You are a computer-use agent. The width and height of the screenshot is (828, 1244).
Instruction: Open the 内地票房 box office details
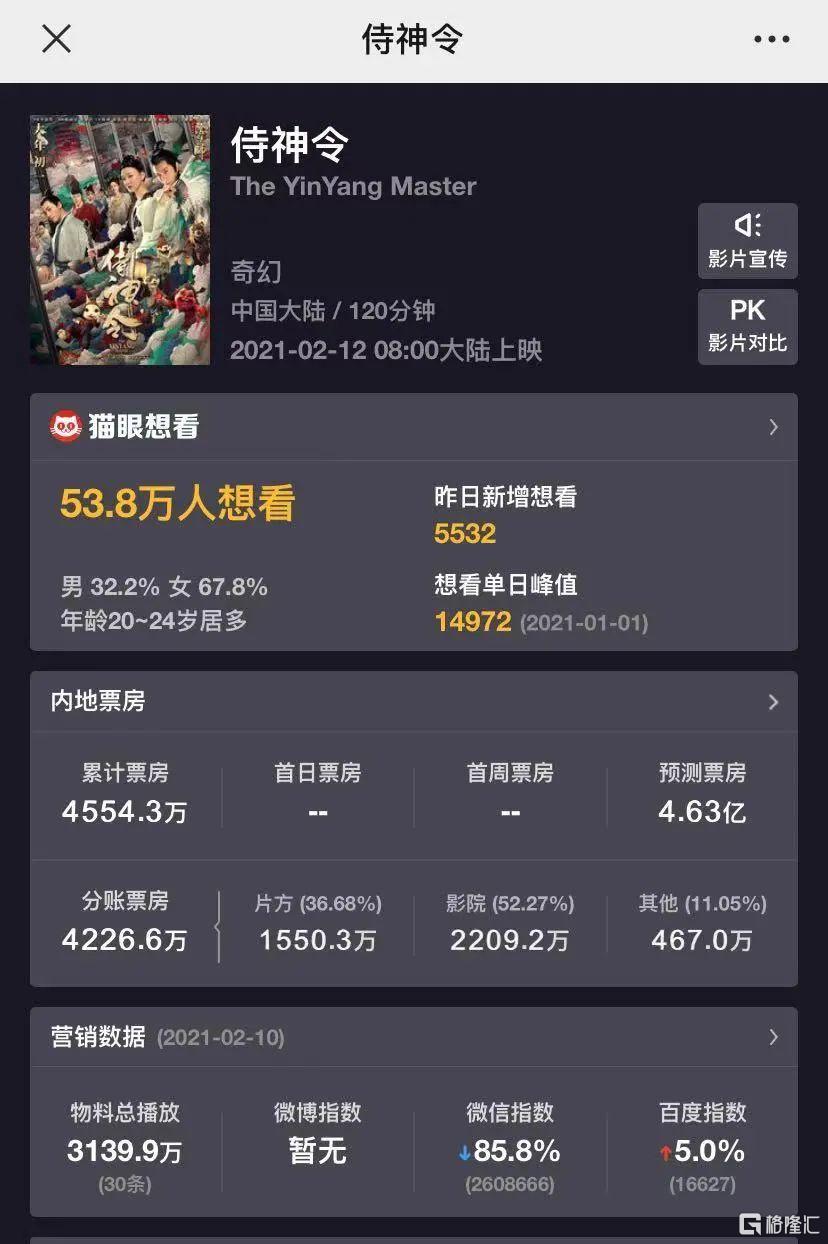pyautogui.click(x=772, y=702)
